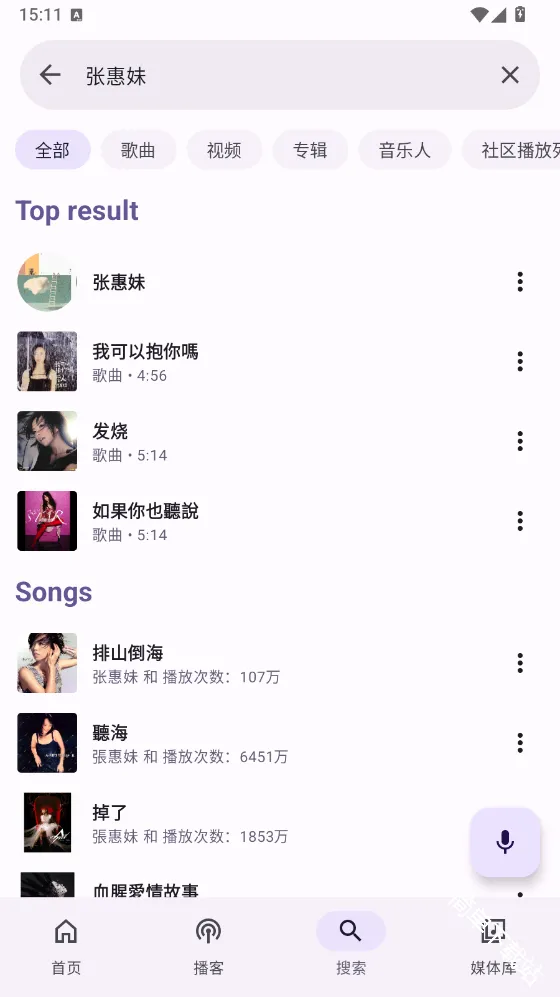Open more options for 排山倒海
Screen dimensions: 560x997
click(520, 663)
